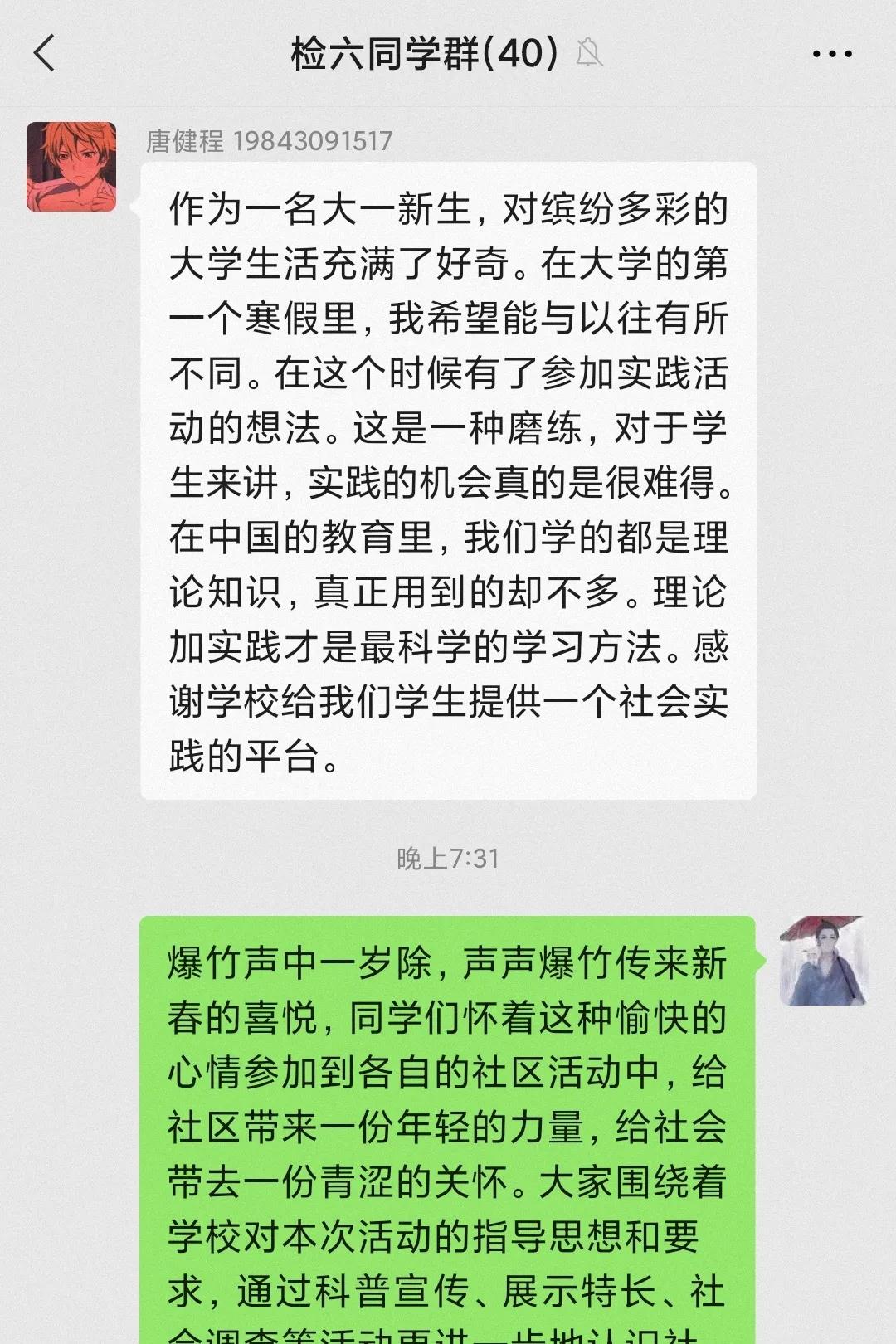Tap my own avatar with umbrella
The width and height of the screenshot is (896, 1344).
tap(823, 961)
